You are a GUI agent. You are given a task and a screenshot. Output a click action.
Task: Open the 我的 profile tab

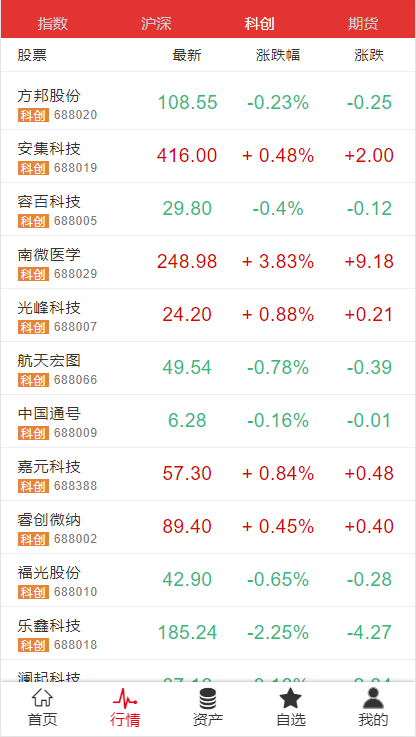[373, 707]
